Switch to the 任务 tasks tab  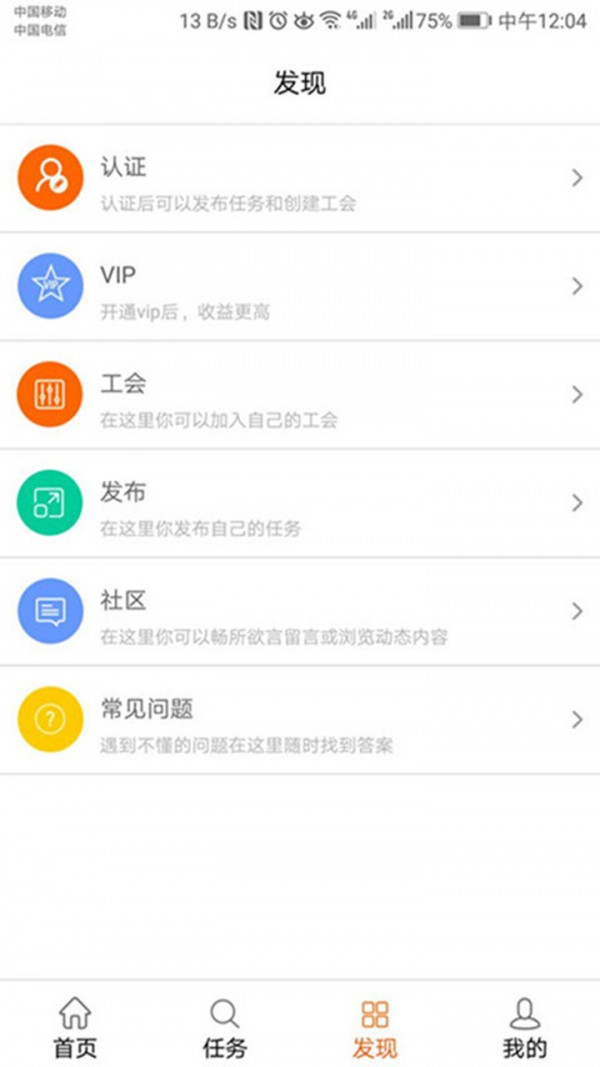click(225, 1028)
